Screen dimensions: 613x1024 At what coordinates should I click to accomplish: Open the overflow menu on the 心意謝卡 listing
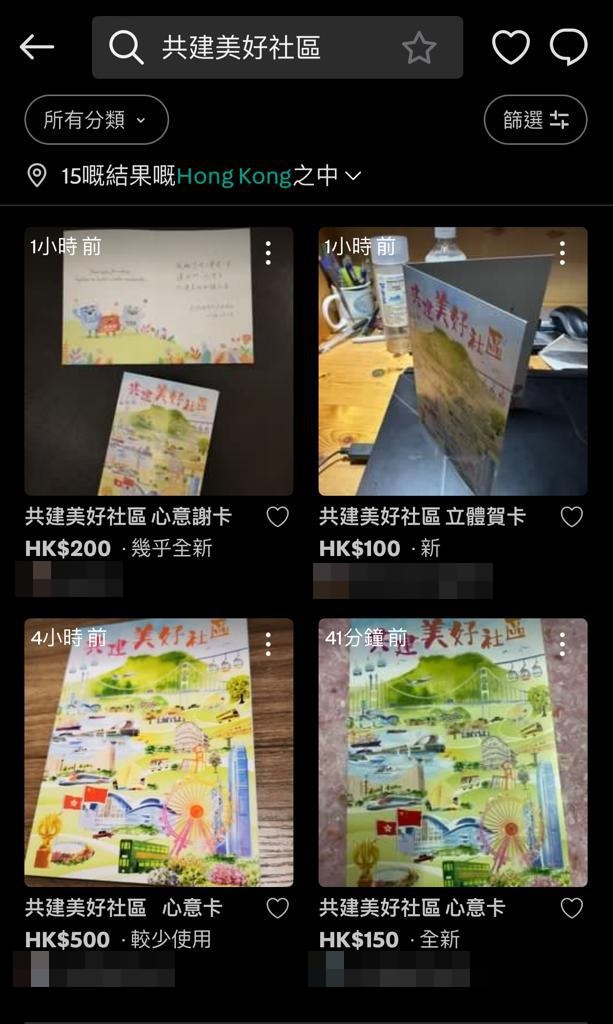pos(268,252)
